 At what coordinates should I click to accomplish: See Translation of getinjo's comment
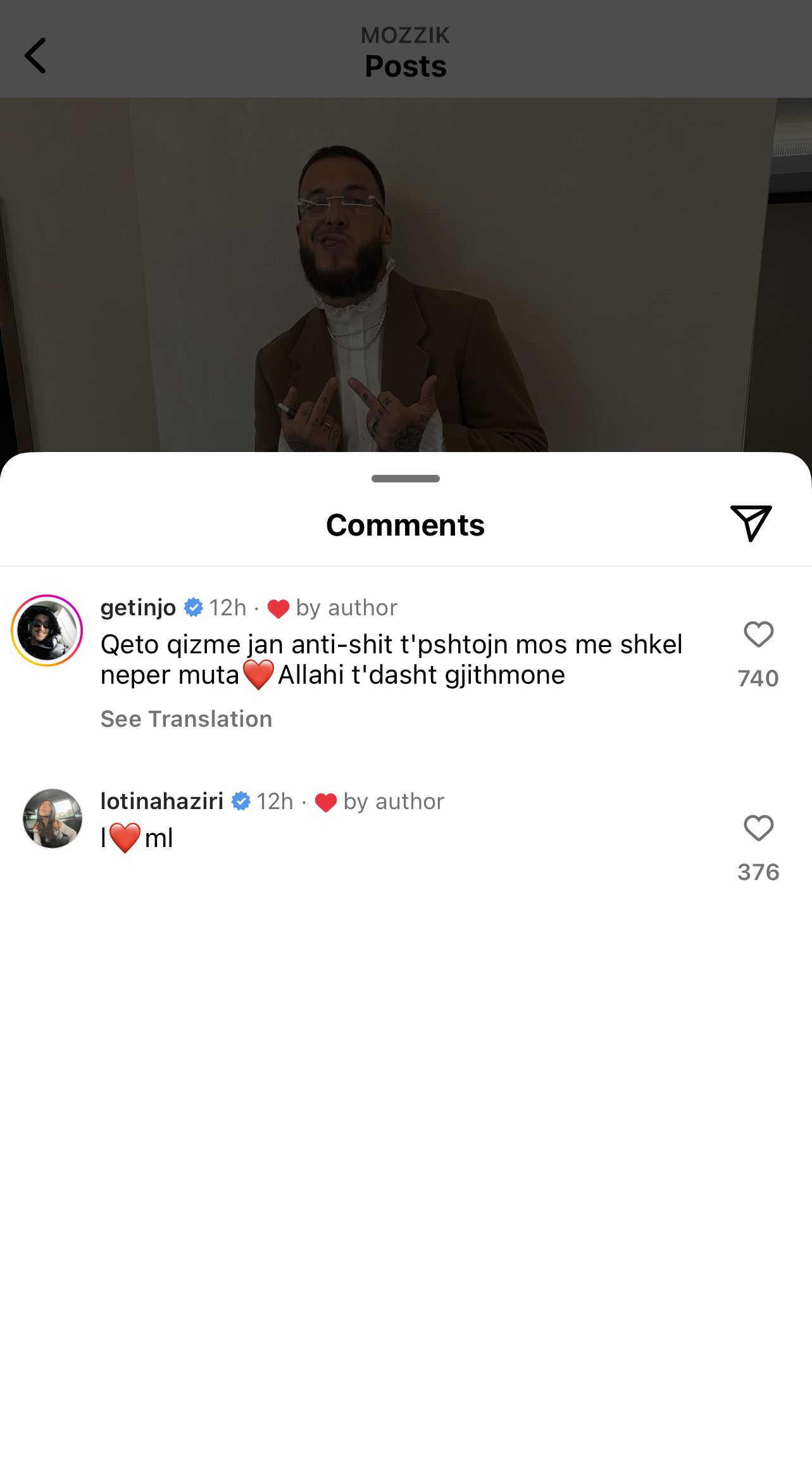(186, 719)
